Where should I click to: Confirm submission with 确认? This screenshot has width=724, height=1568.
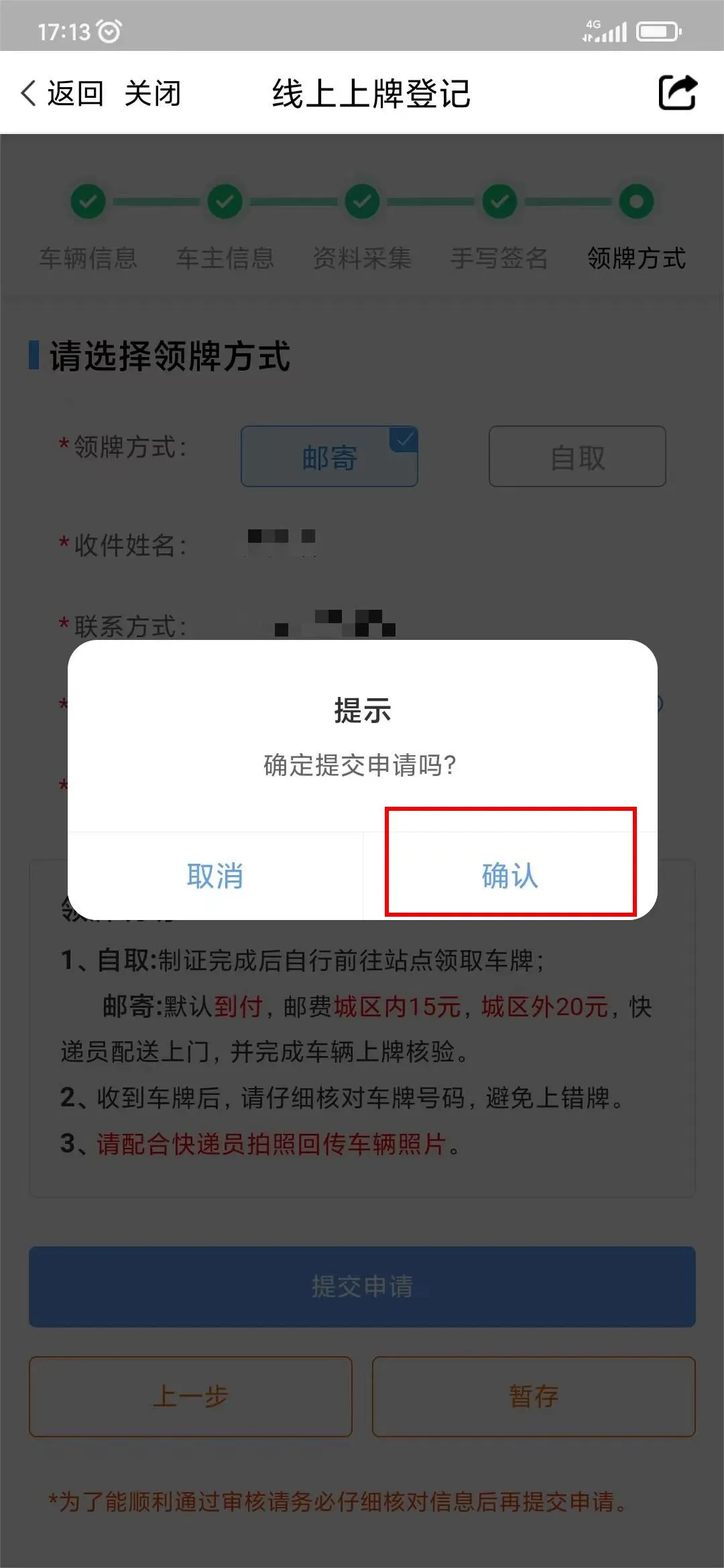coord(510,876)
